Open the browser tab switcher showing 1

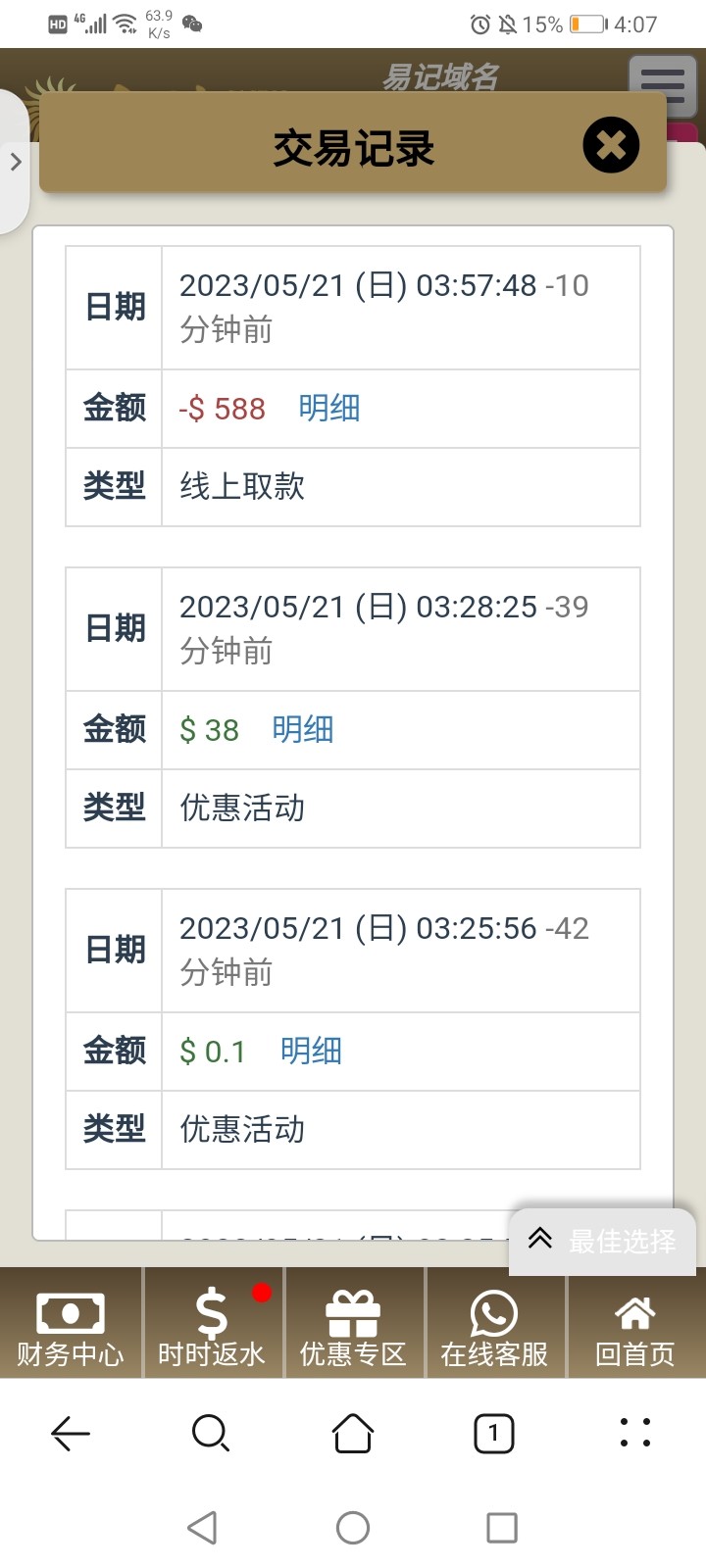tap(493, 1433)
